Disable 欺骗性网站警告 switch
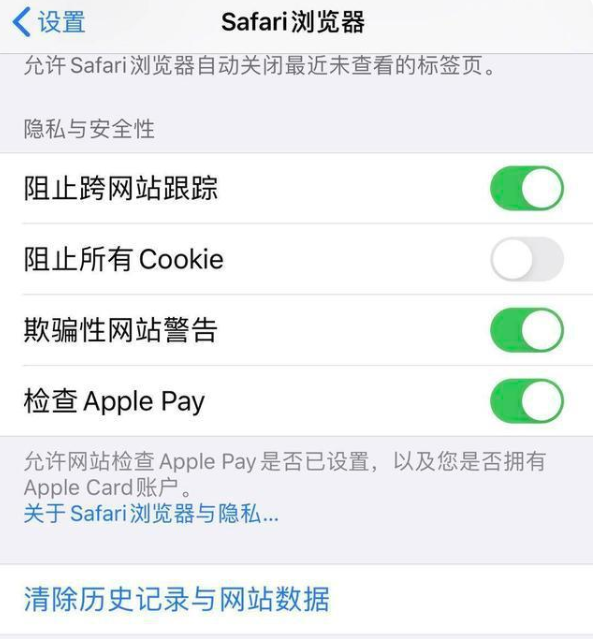Viewport: 601px width, 639px height. (526, 331)
